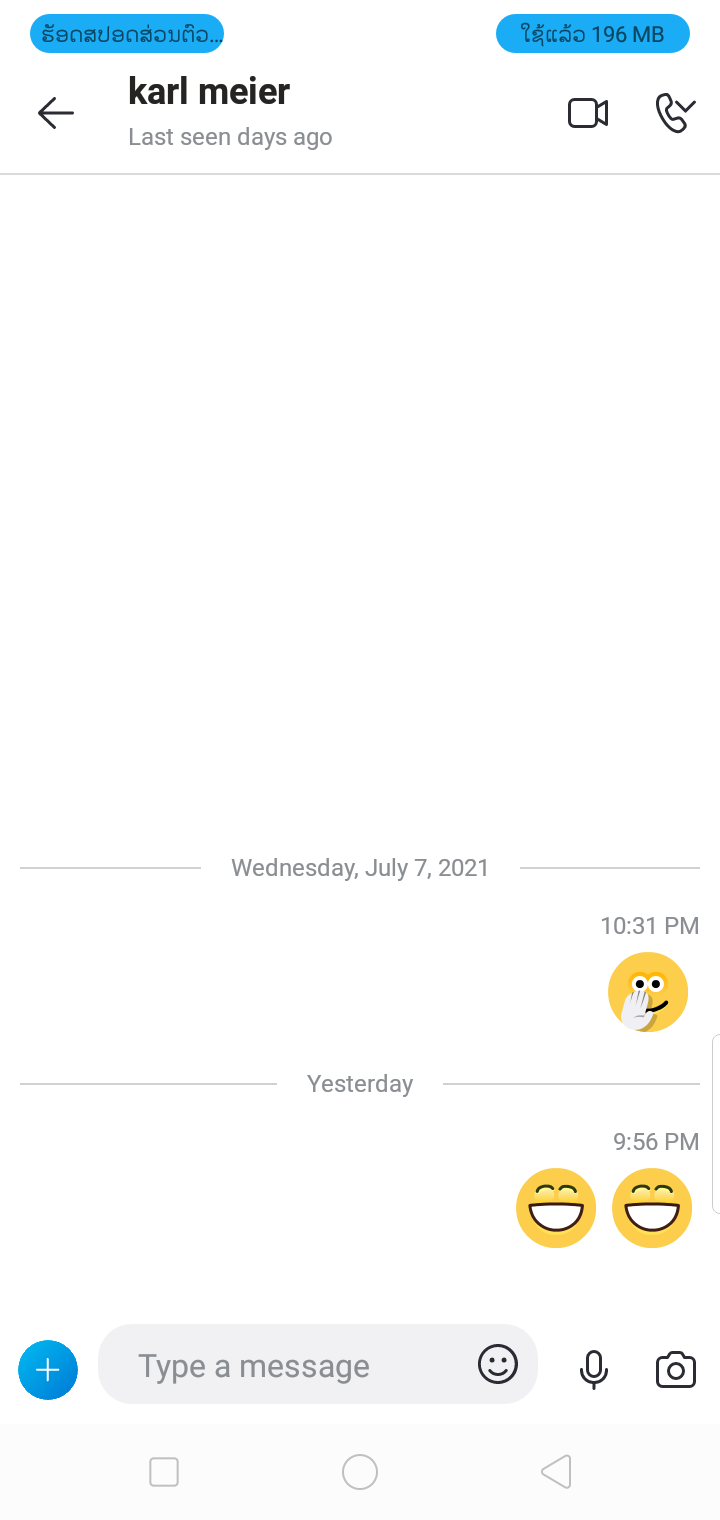Record a voice message with the microphone
Image resolution: width=720 pixels, height=1520 pixels.
tap(594, 1369)
